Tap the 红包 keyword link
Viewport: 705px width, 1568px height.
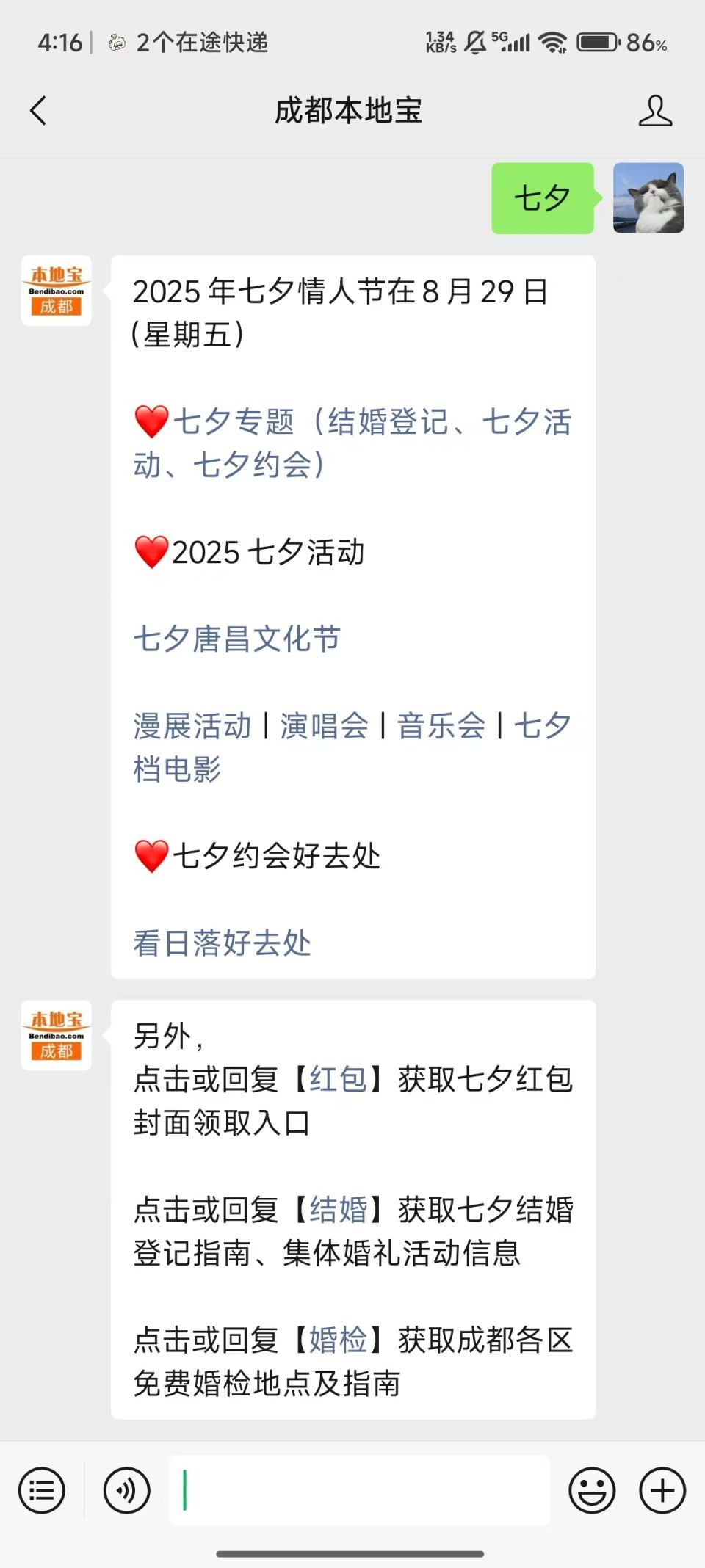338,1079
